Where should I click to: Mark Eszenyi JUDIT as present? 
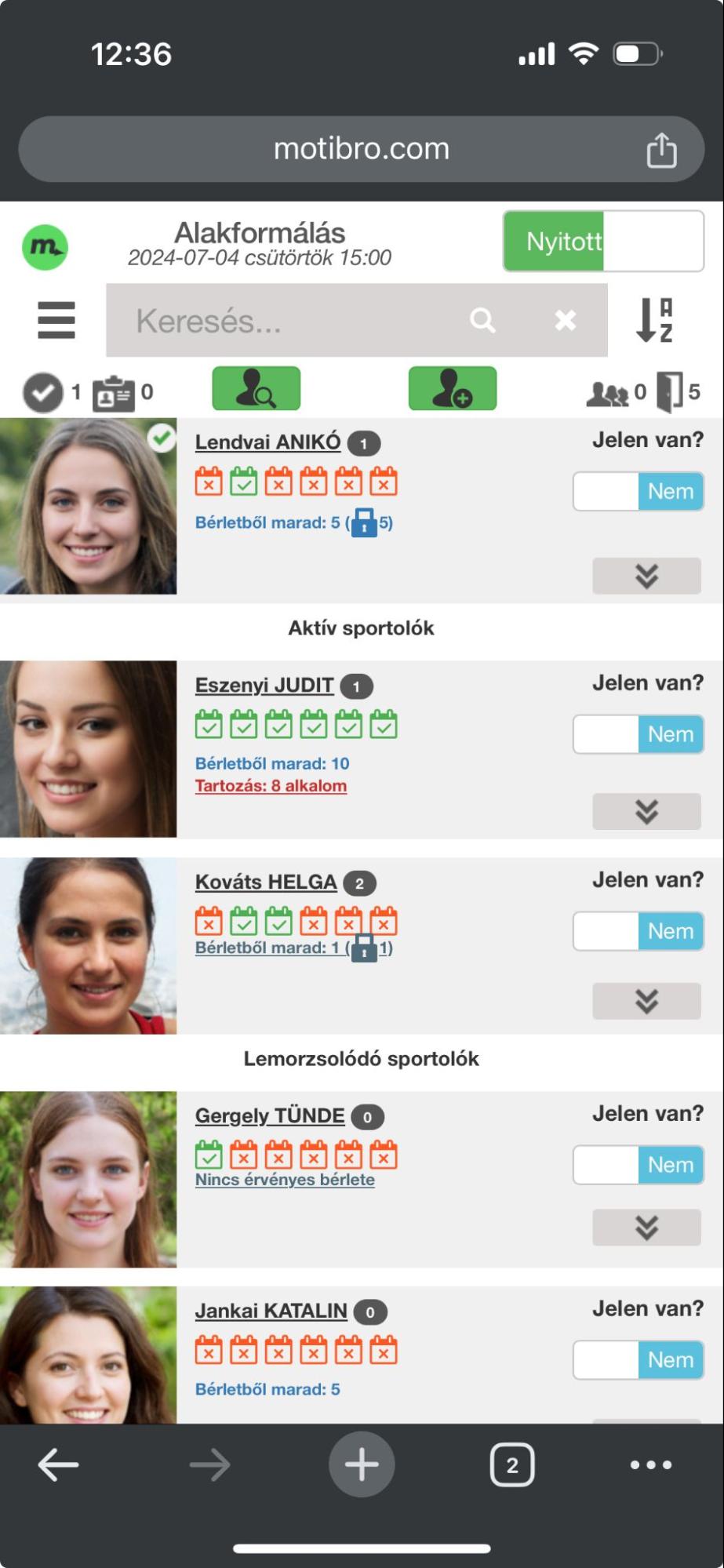(638, 734)
